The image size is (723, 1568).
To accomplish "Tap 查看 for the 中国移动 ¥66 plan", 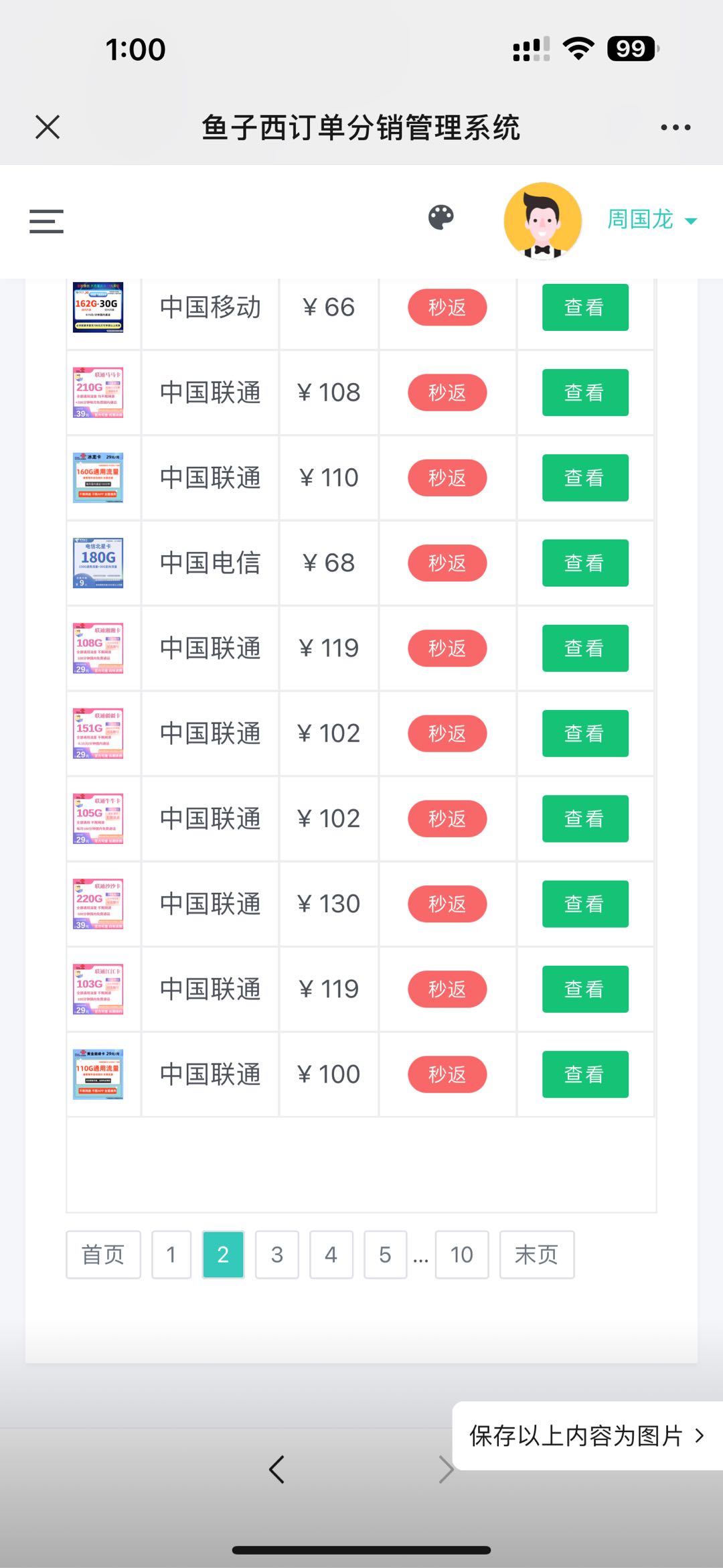I will click(x=585, y=307).
